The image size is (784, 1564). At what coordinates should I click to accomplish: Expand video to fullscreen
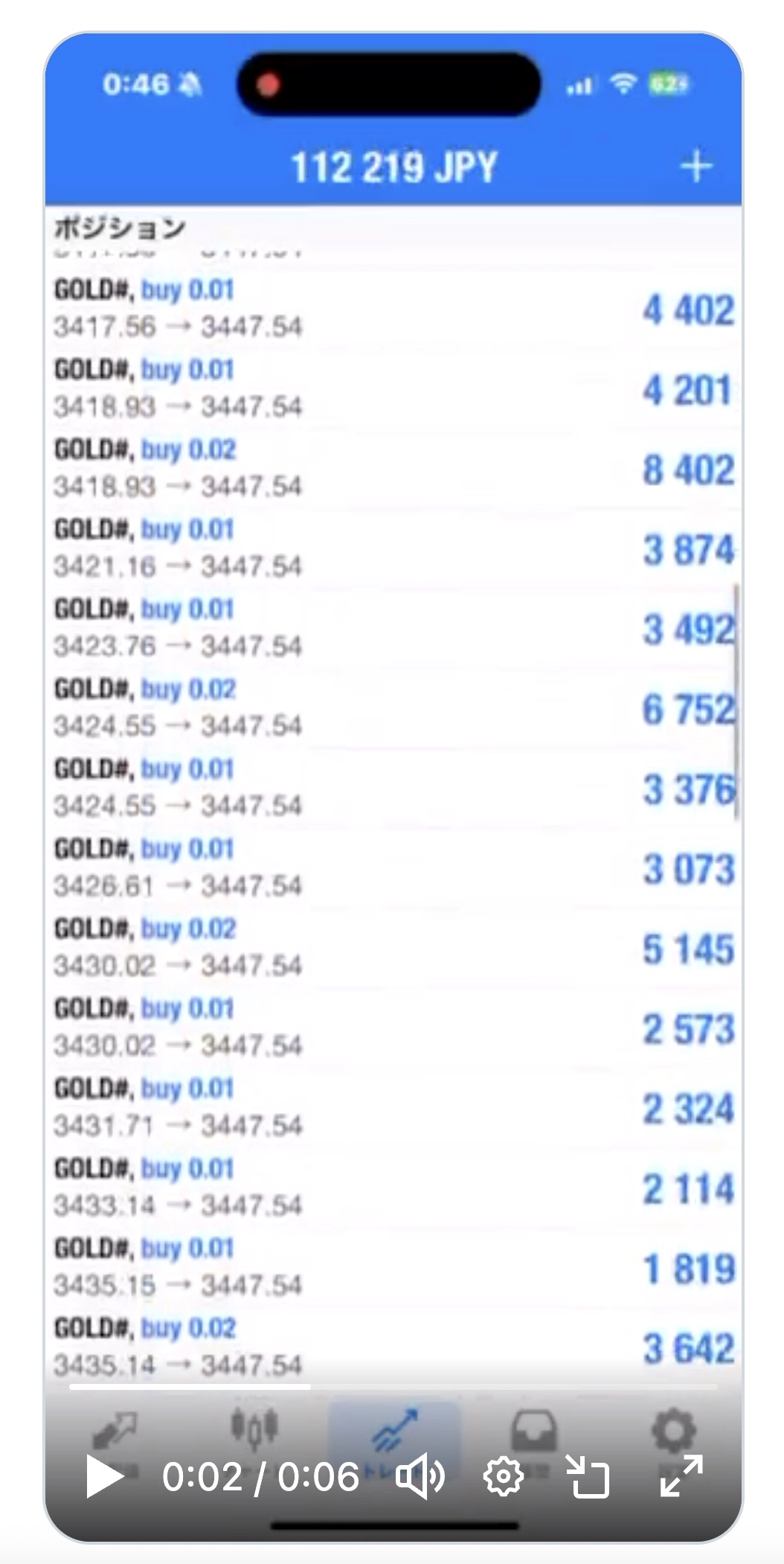[x=681, y=1476]
